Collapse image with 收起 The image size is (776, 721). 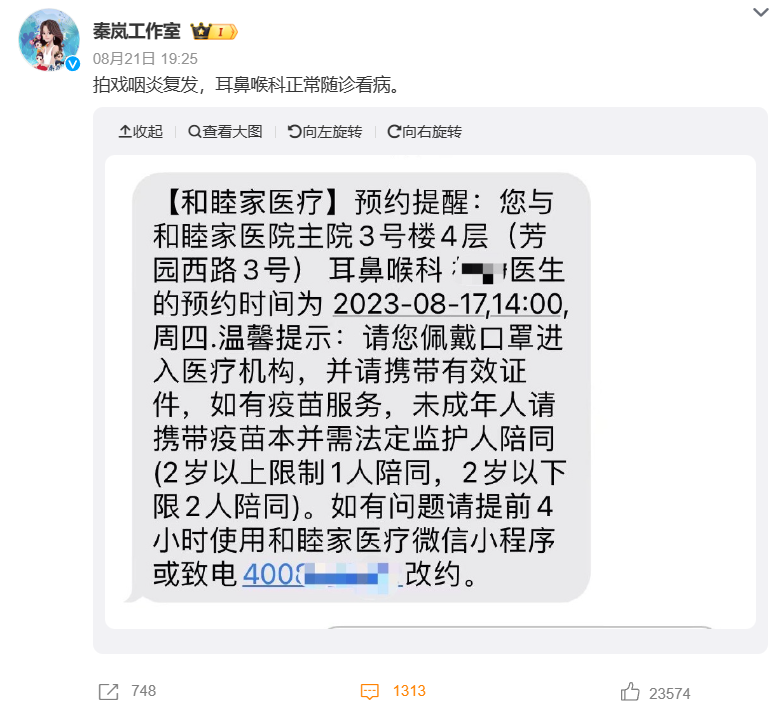click(140, 132)
